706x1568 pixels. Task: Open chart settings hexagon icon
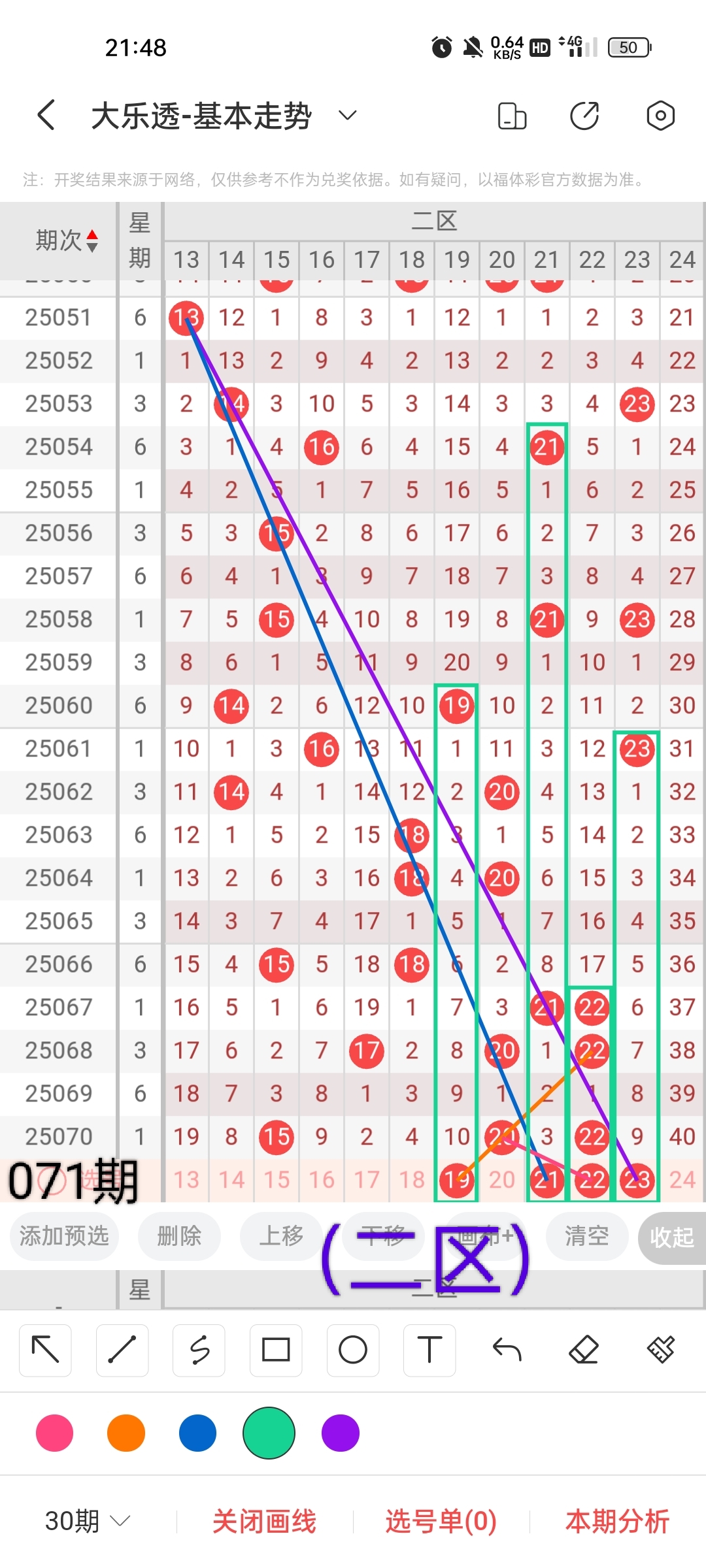pyautogui.click(x=660, y=116)
